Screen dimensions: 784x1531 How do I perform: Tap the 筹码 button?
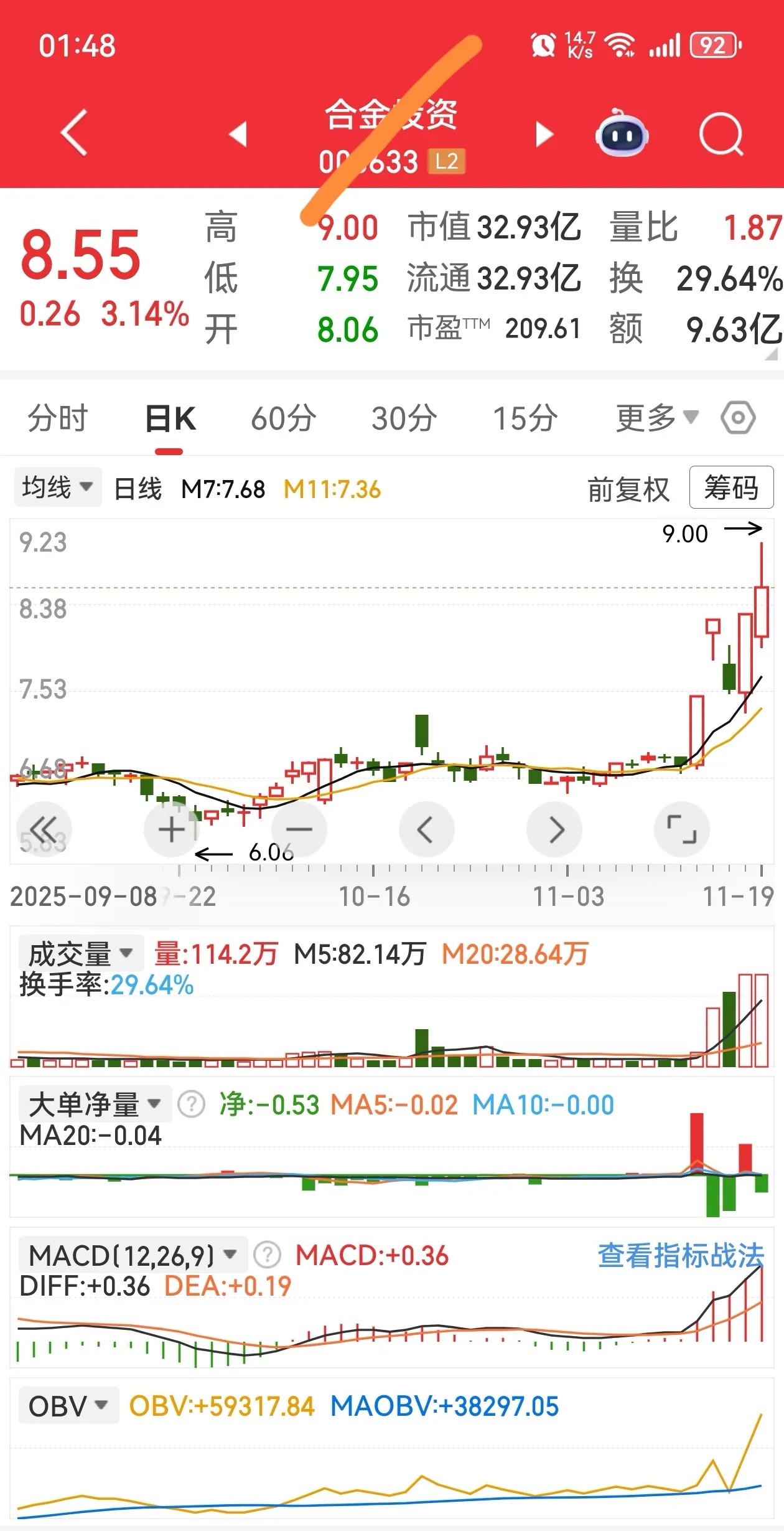point(731,487)
